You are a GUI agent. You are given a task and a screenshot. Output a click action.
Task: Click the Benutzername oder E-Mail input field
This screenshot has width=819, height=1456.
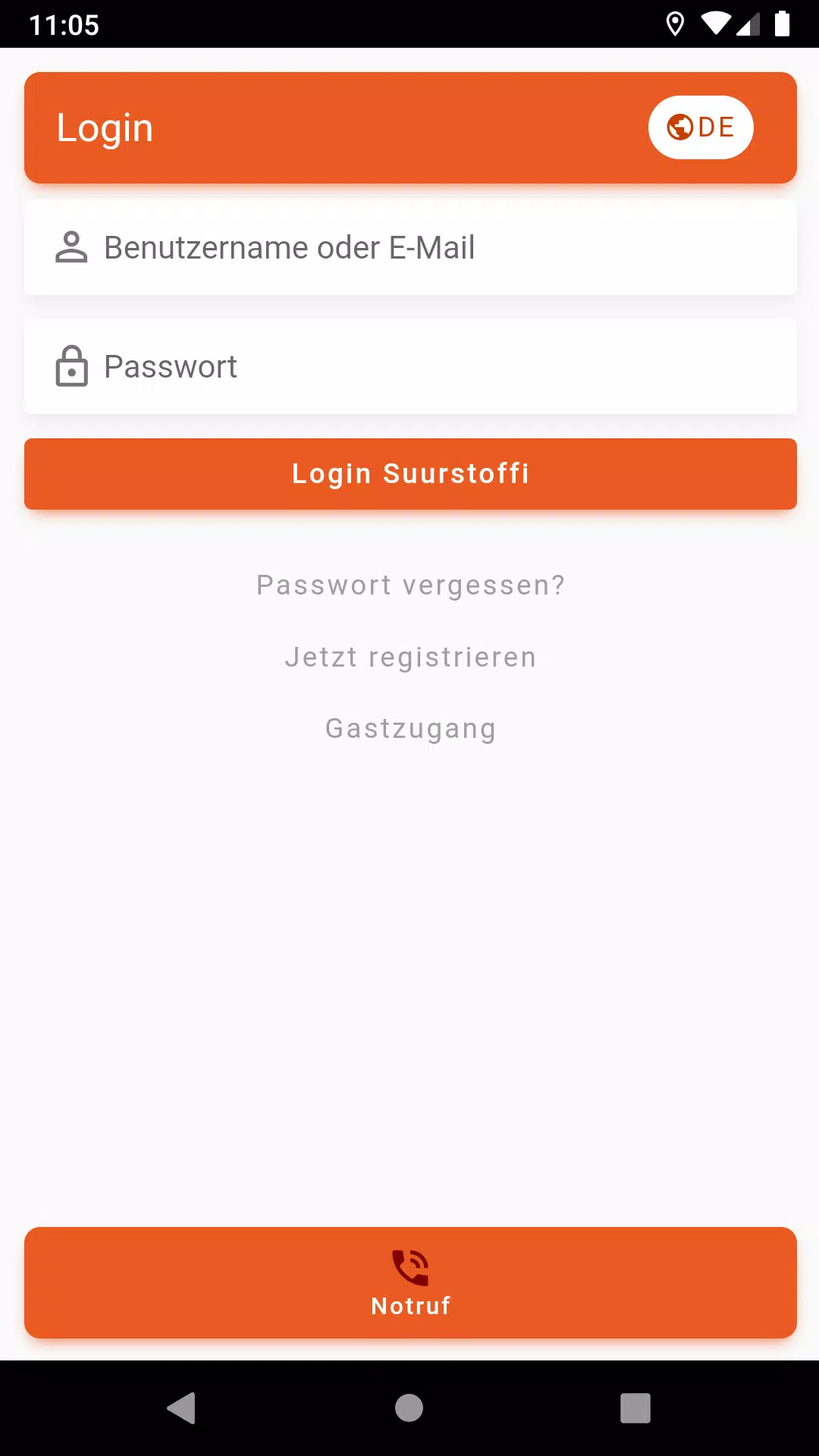point(409,247)
